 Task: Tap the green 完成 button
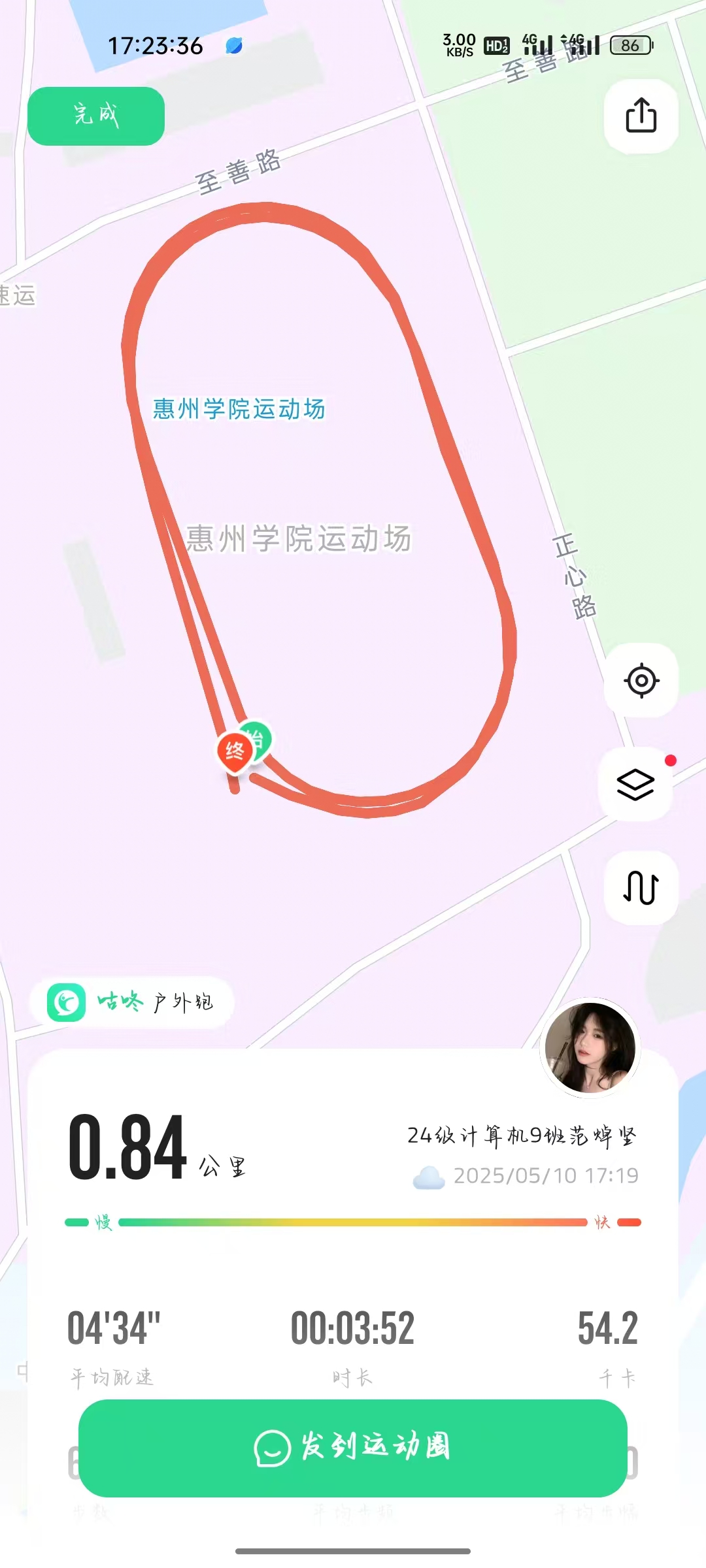point(96,116)
